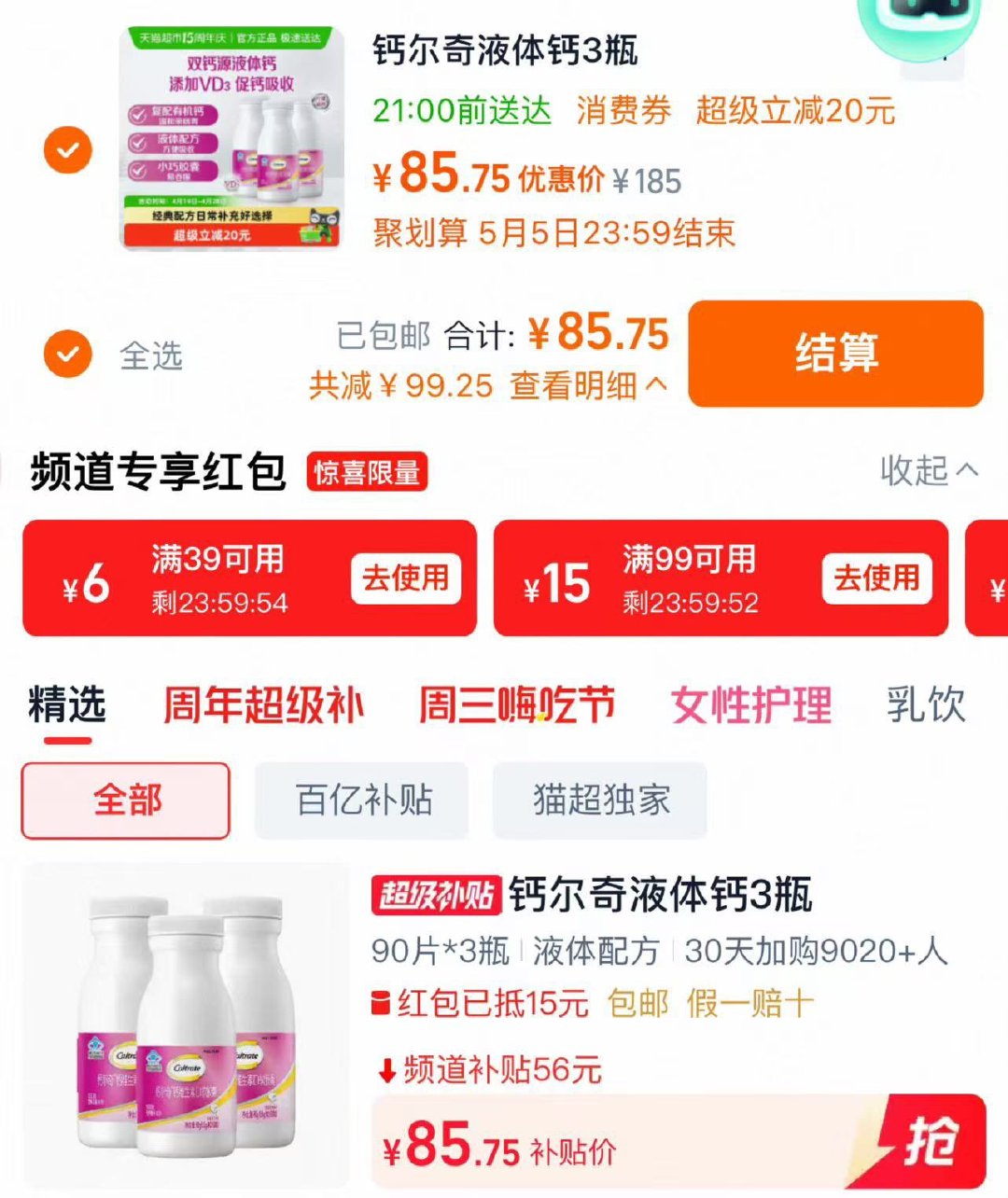Filter by 百亿补贴
The height and width of the screenshot is (1198, 1008).
pos(363,801)
